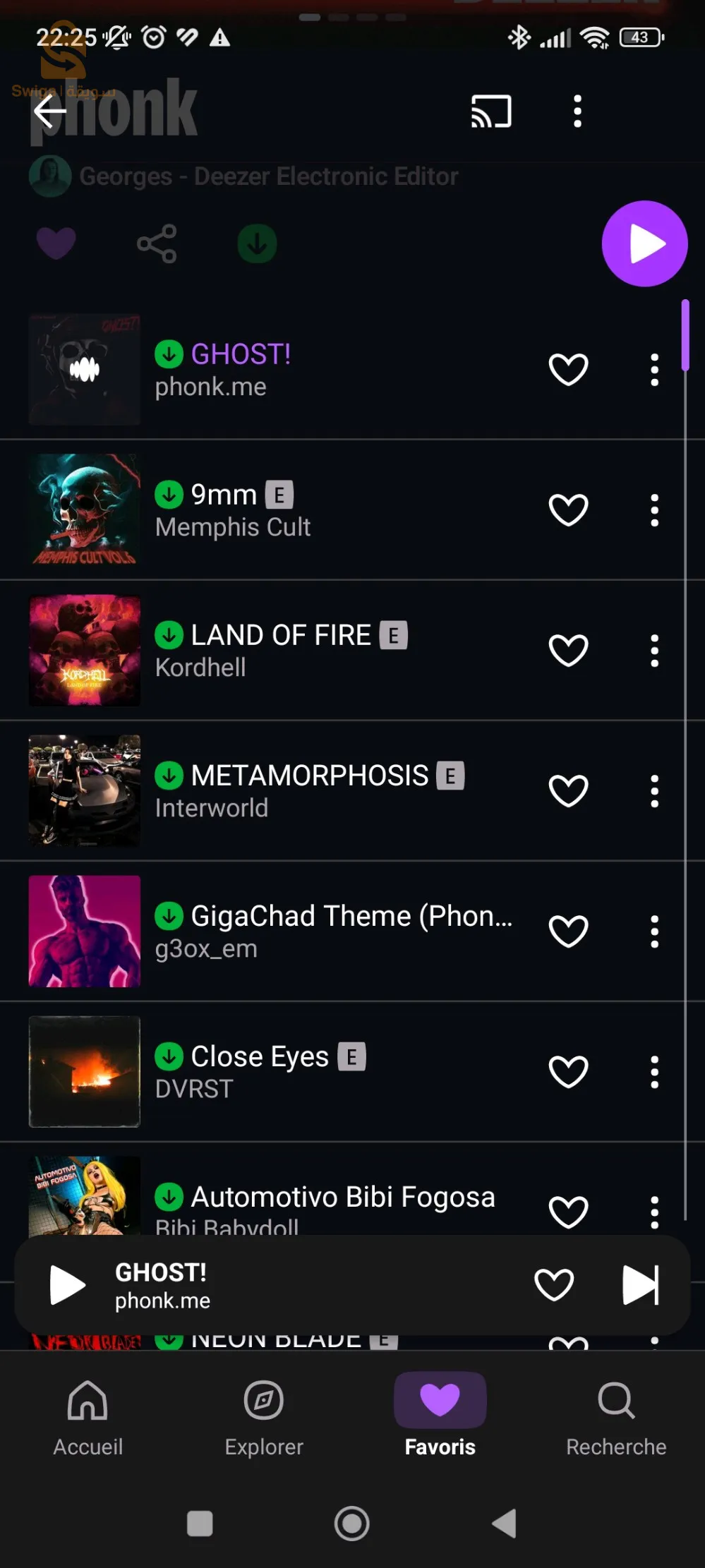
Task: Start playlist with the purple play button
Action: (x=644, y=243)
